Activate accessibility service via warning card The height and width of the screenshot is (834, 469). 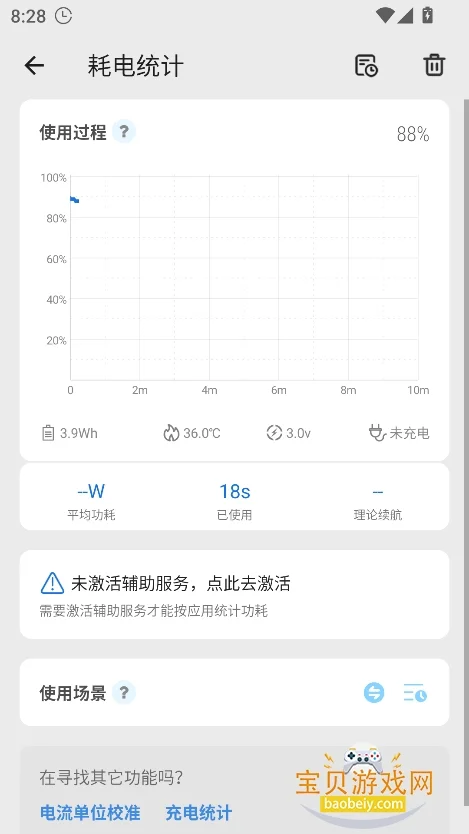tap(234, 594)
